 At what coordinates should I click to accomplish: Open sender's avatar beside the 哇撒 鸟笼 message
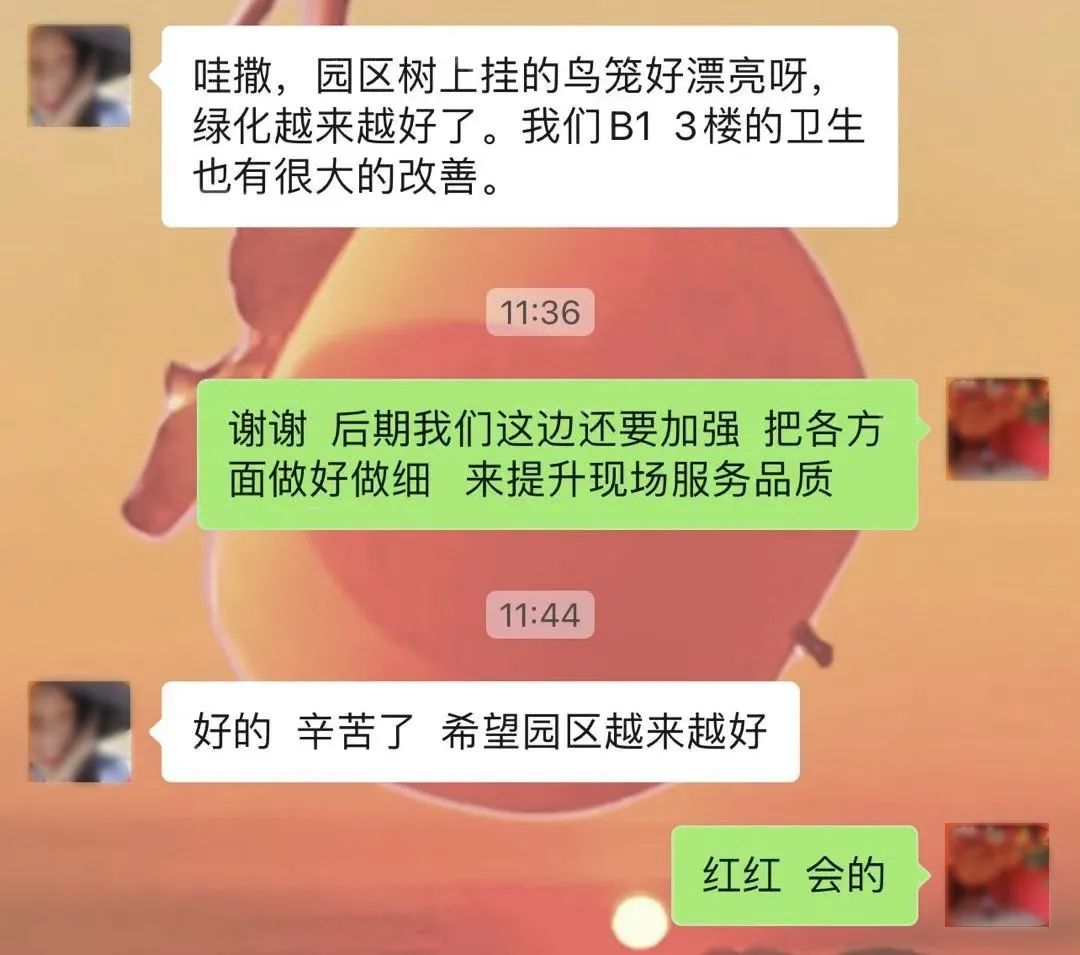point(80,76)
